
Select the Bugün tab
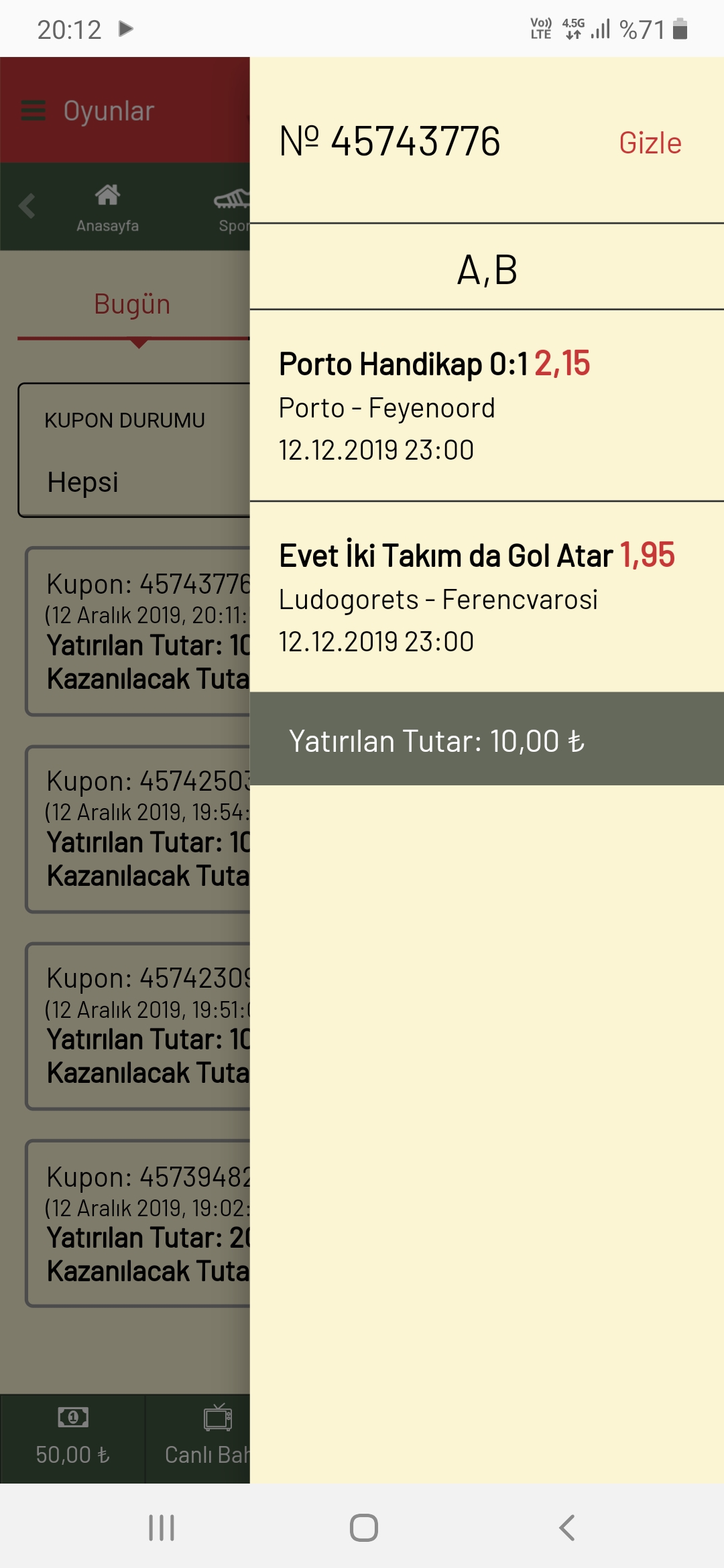[x=133, y=304]
